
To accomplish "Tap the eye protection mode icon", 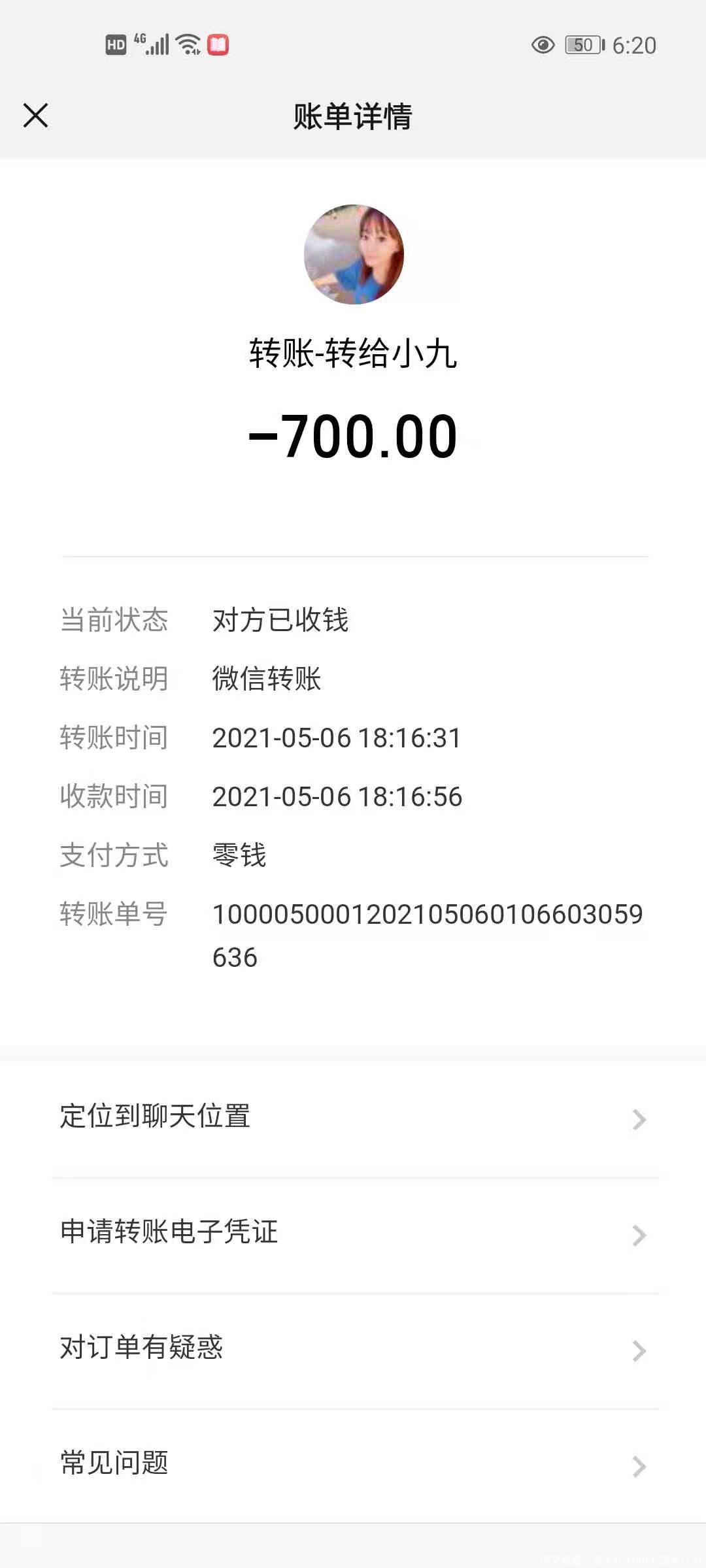I will [x=541, y=46].
